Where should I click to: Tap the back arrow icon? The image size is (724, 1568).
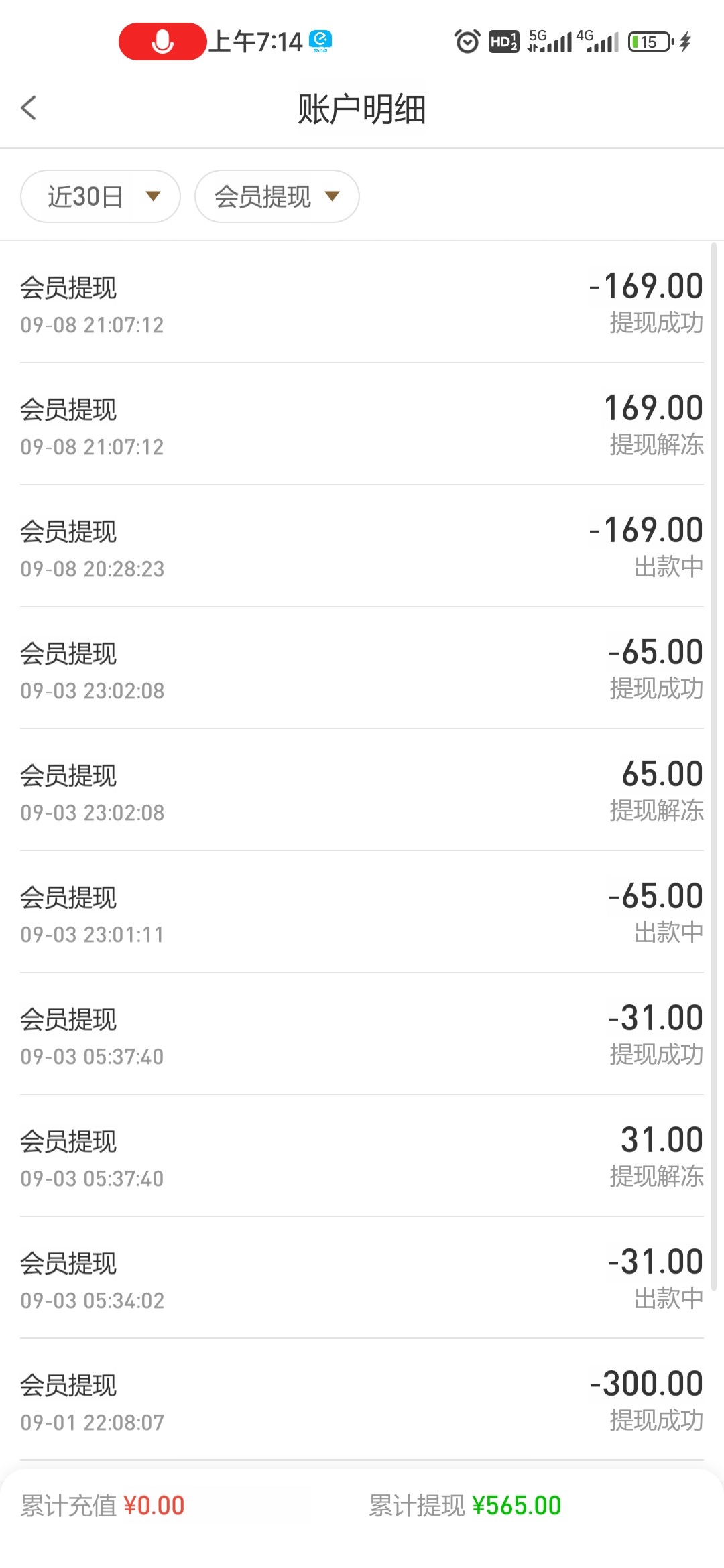29,107
